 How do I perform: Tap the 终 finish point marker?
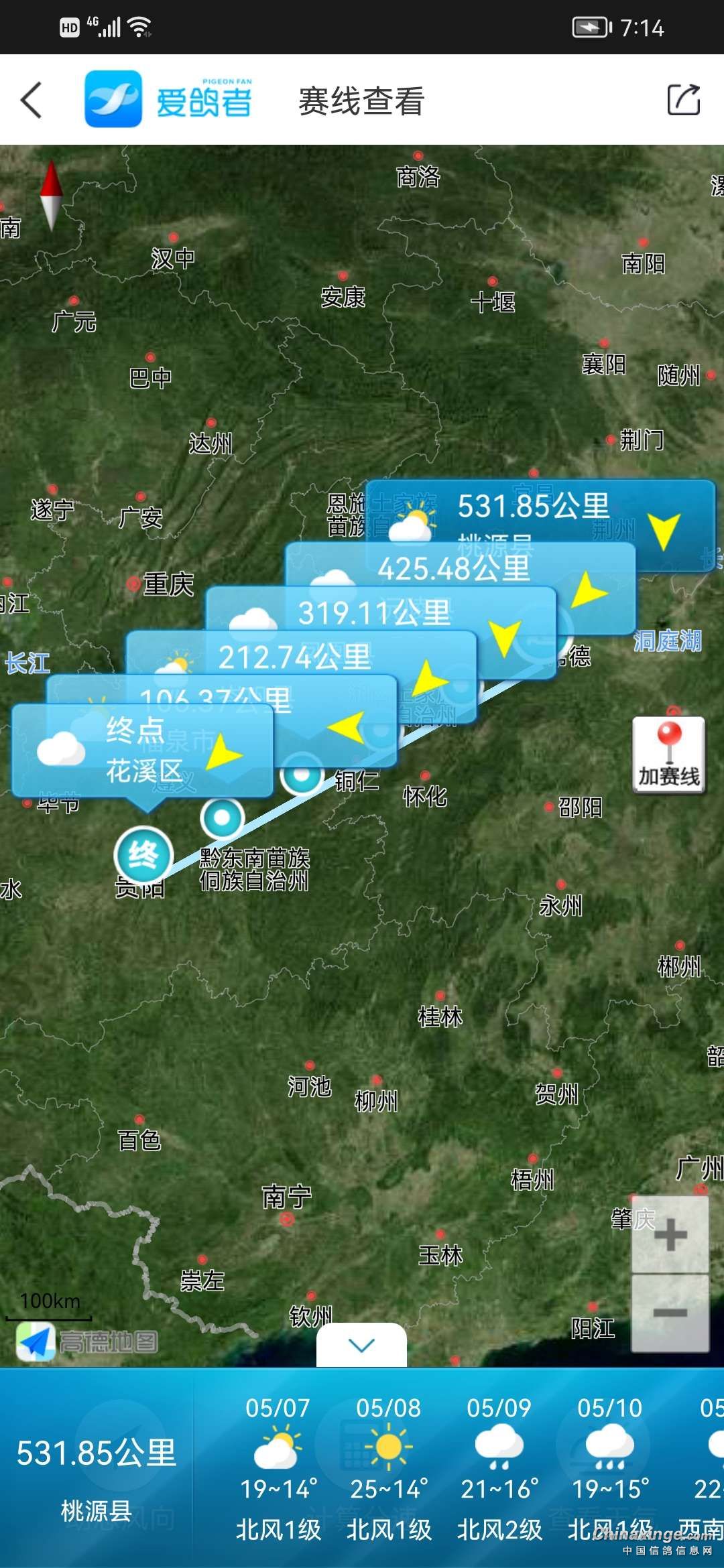pyautogui.click(x=143, y=855)
